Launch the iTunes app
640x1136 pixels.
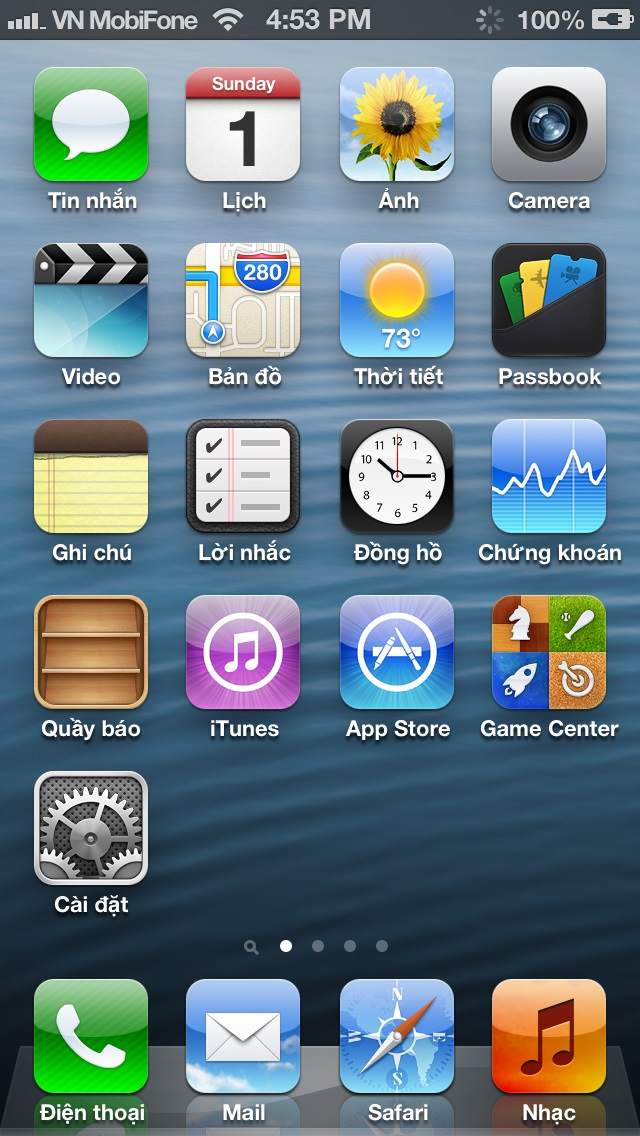tap(243, 652)
